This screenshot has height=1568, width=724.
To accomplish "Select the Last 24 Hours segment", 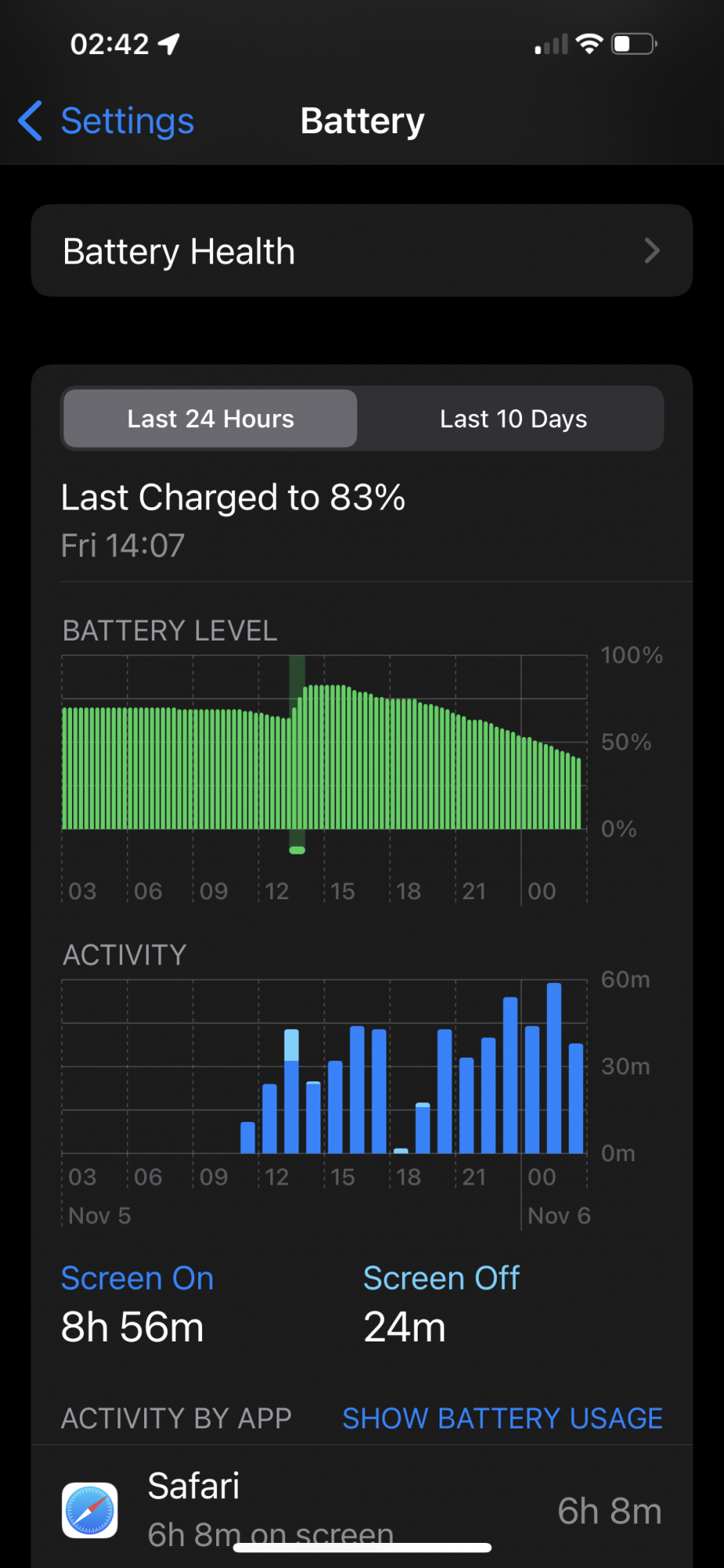I will pos(210,419).
